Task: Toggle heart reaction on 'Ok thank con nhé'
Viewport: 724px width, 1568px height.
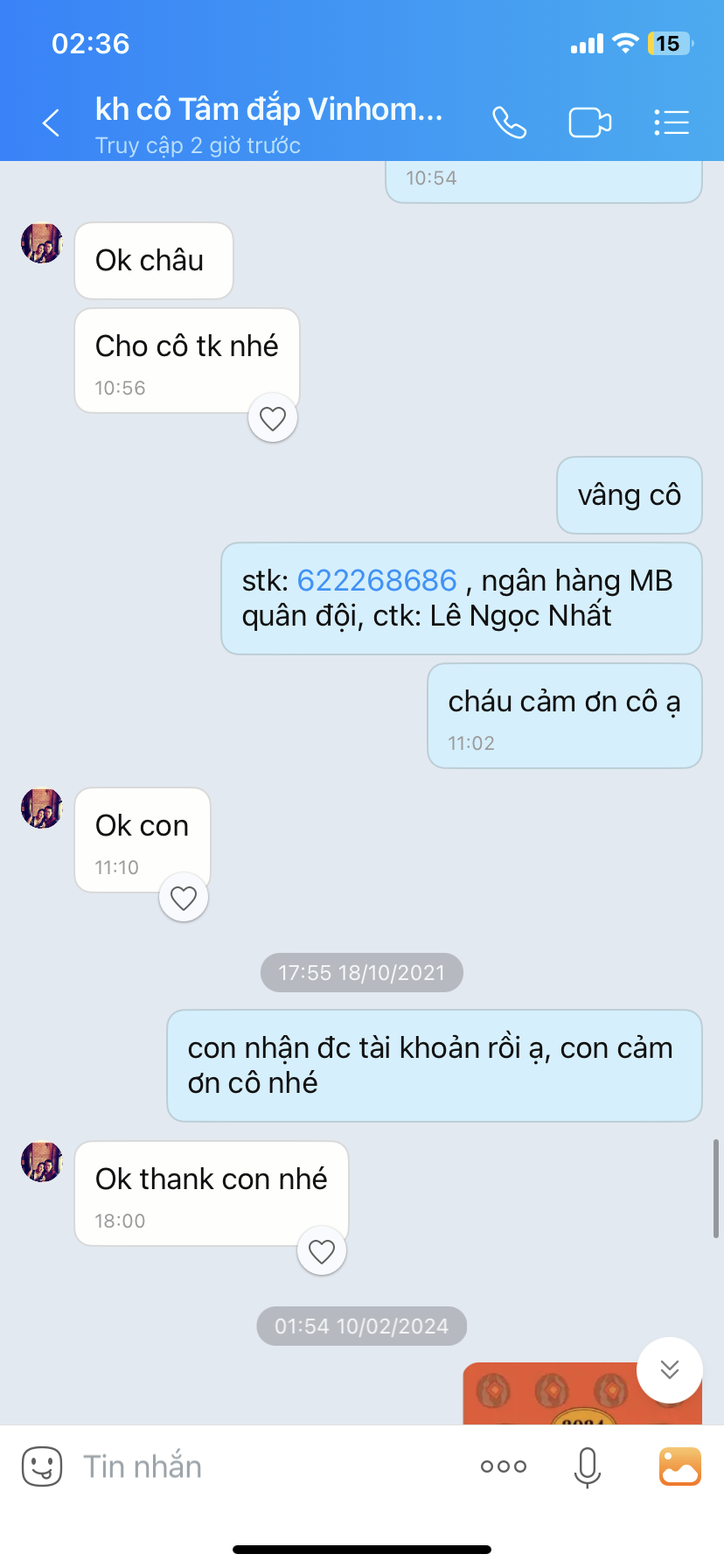Action: pos(321,1251)
